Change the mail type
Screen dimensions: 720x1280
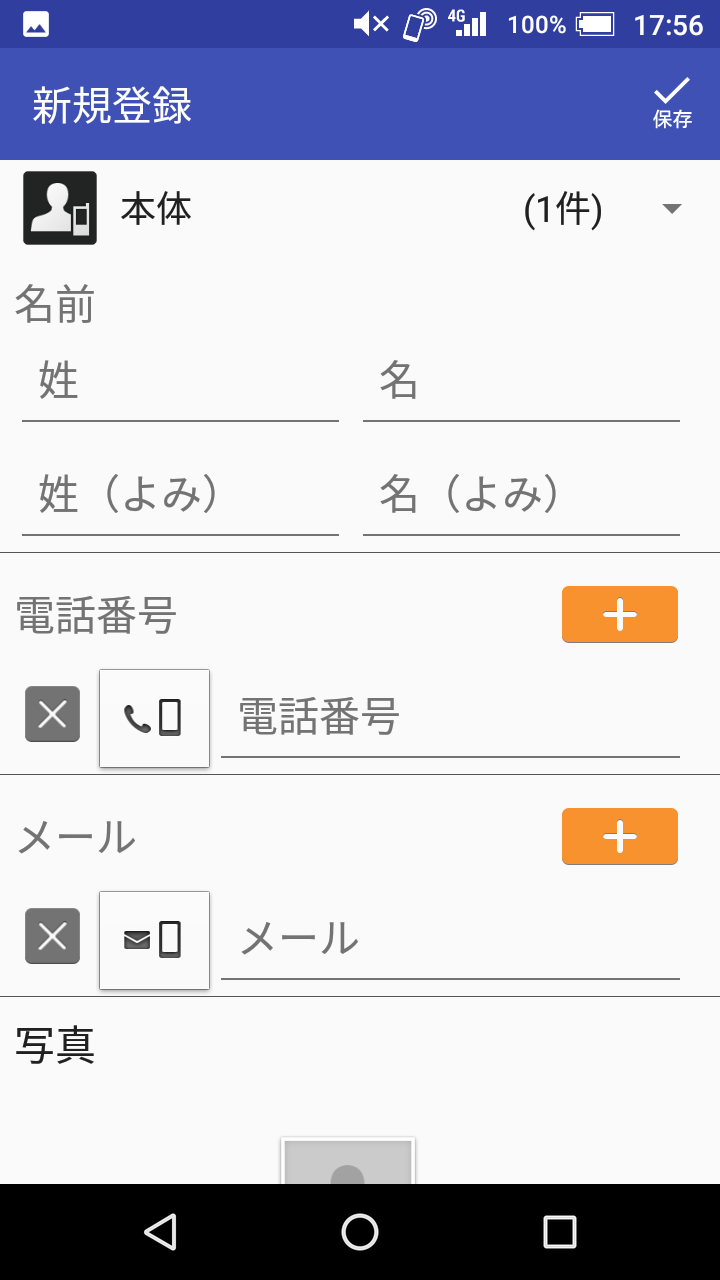tap(155, 940)
